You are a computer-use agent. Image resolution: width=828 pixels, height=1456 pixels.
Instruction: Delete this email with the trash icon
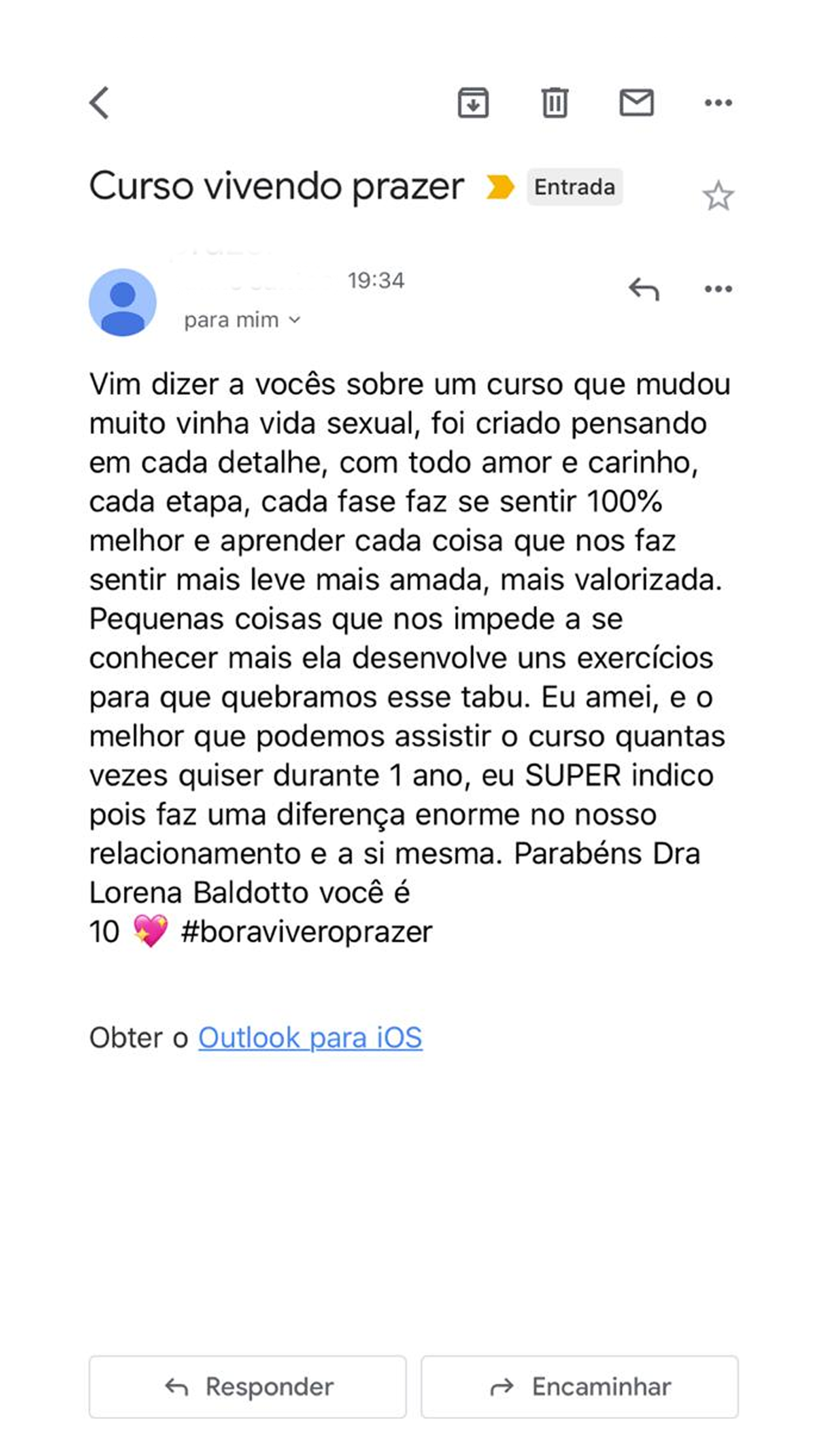pos(555,103)
